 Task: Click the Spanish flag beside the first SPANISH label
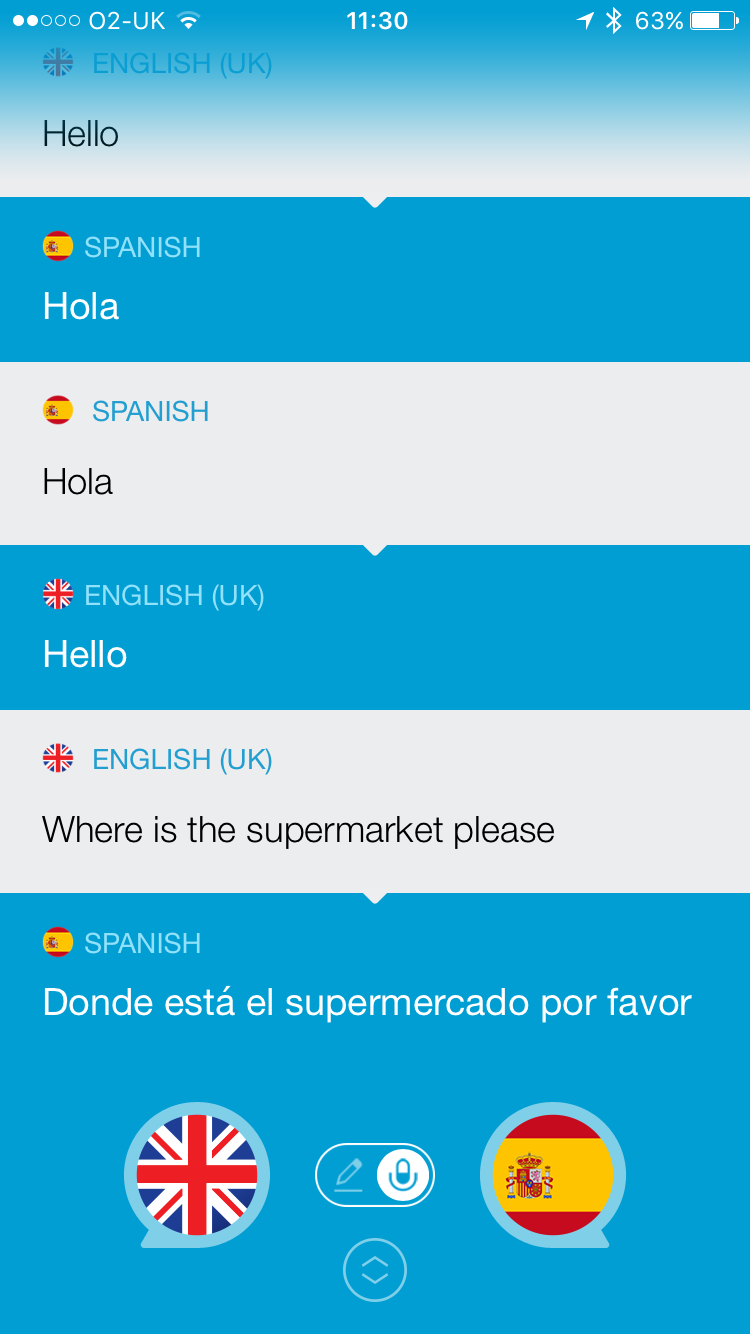click(x=58, y=246)
